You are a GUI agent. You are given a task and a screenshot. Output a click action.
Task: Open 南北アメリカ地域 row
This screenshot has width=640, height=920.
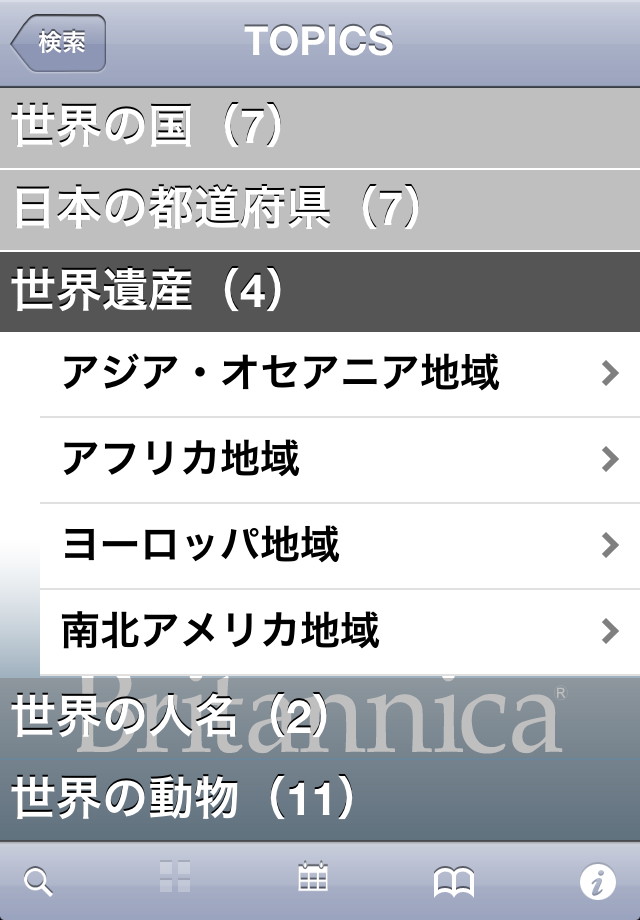340,632
